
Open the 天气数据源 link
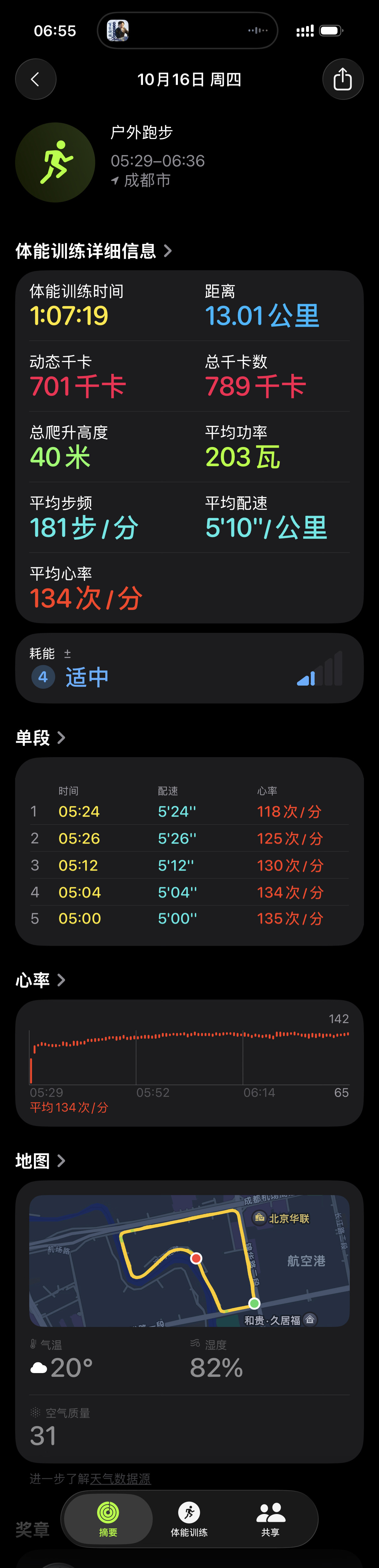[120, 1479]
